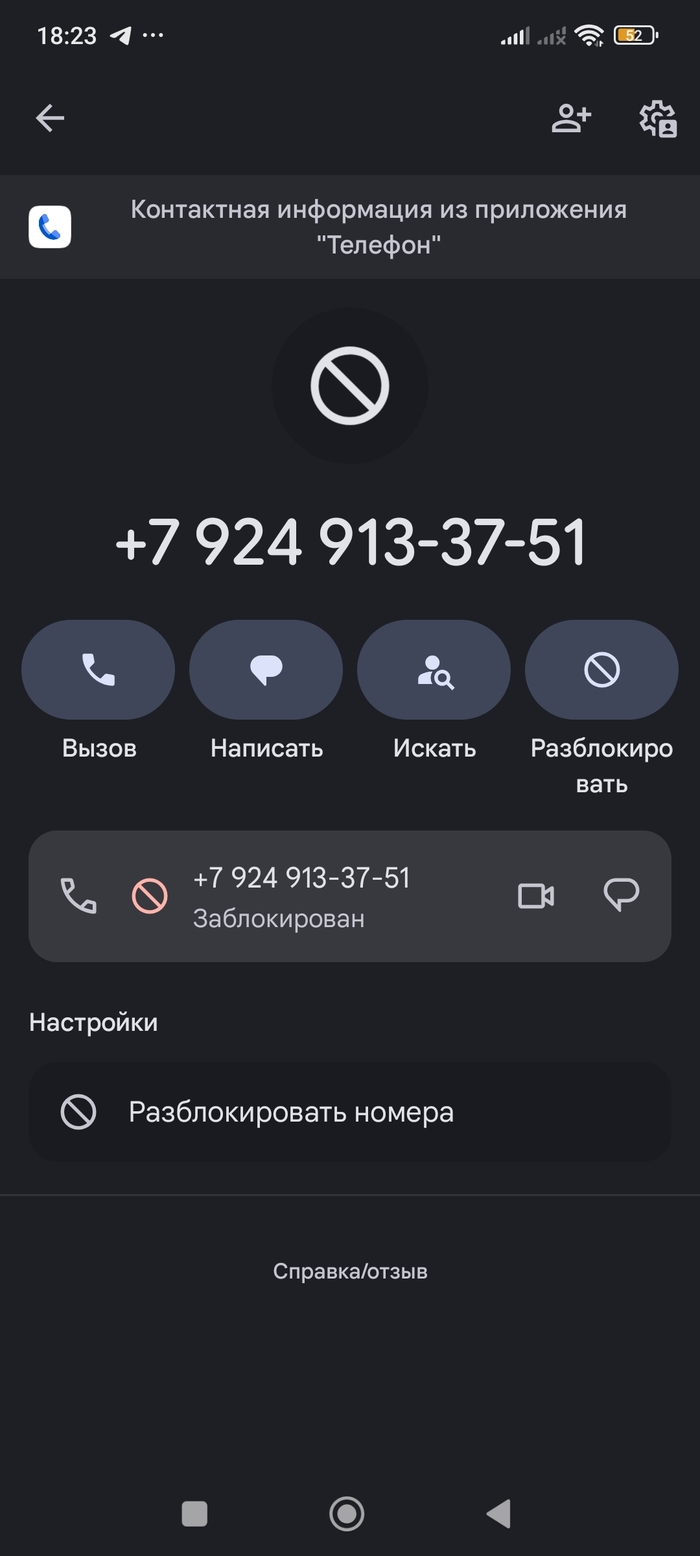
Task: Tap the blocked number row to call
Action: (x=300, y=895)
